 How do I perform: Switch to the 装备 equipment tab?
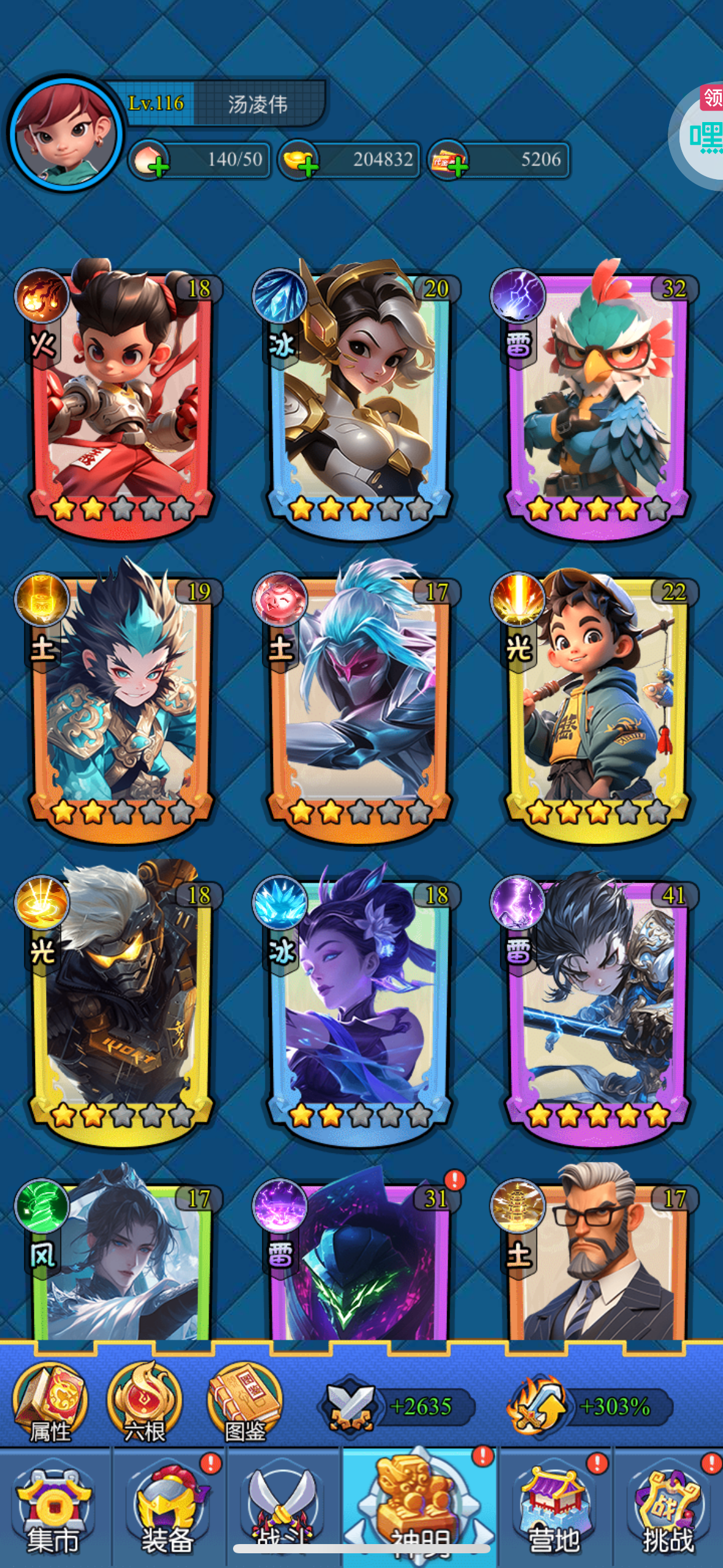167,1509
